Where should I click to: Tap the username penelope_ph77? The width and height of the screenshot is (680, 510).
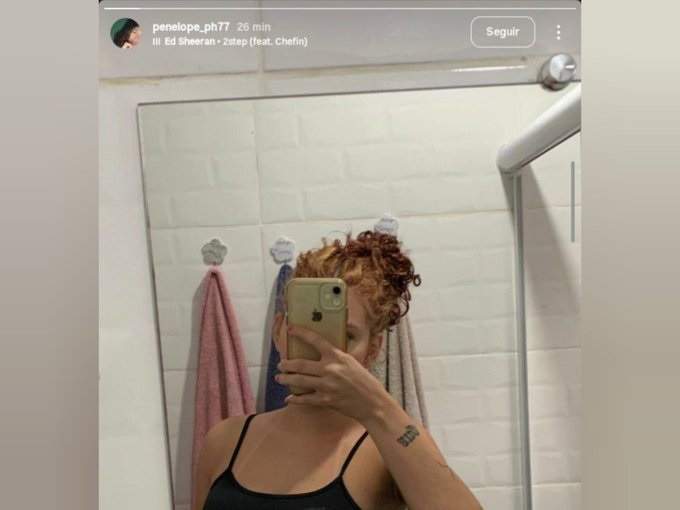tap(191, 26)
